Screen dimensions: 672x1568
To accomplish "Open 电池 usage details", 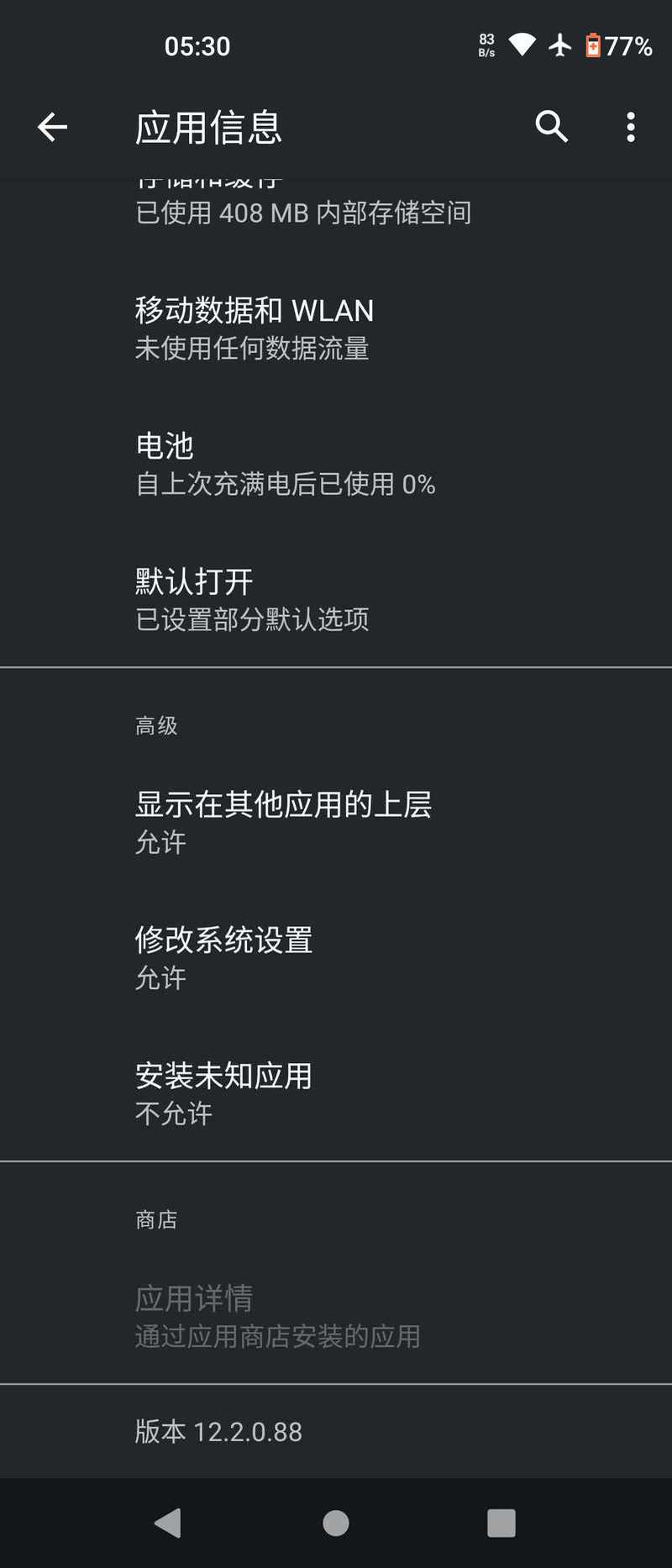I will pyautogui.click(x=336, y=464).
